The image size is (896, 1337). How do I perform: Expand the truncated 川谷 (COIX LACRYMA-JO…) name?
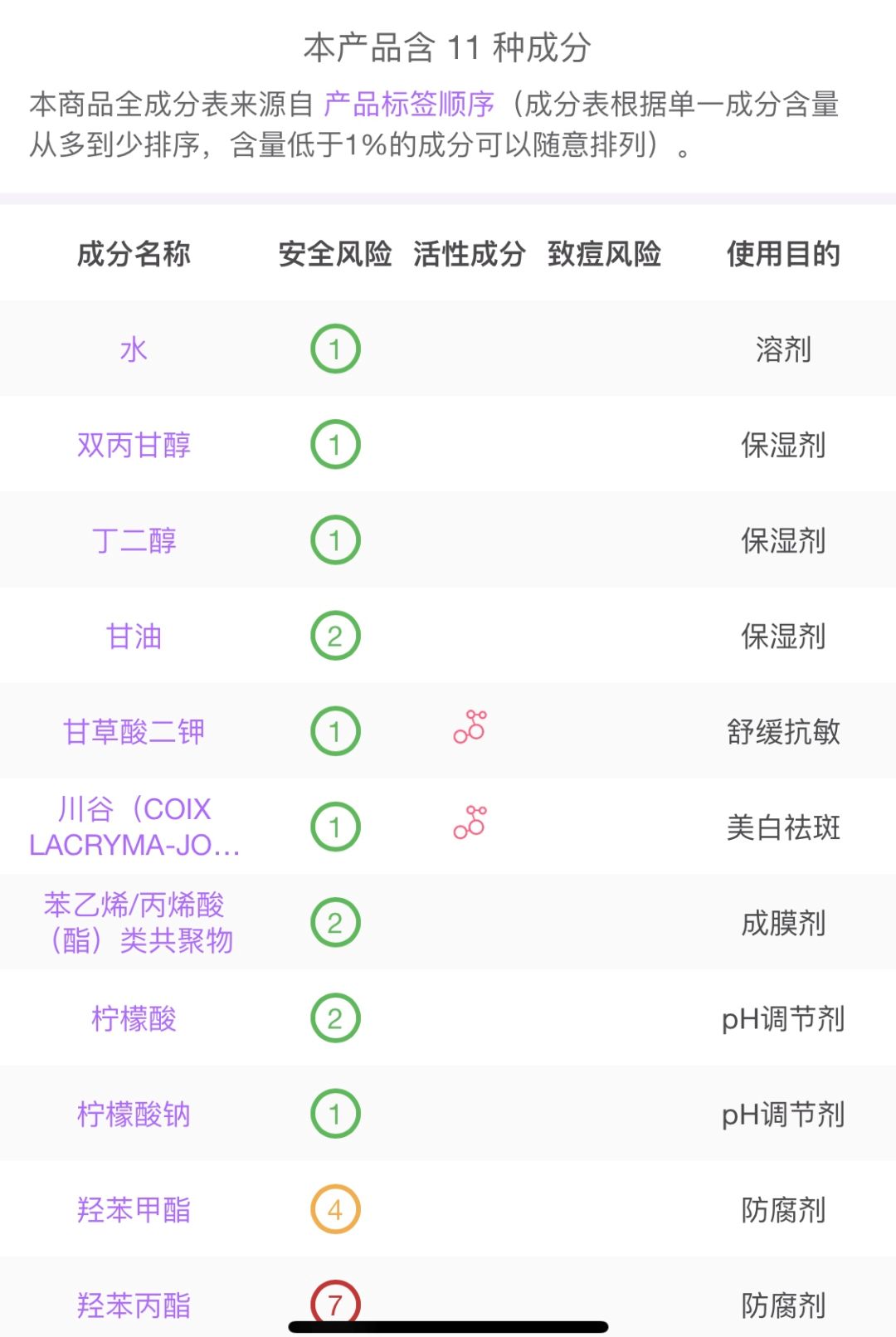tap(135, 827)
